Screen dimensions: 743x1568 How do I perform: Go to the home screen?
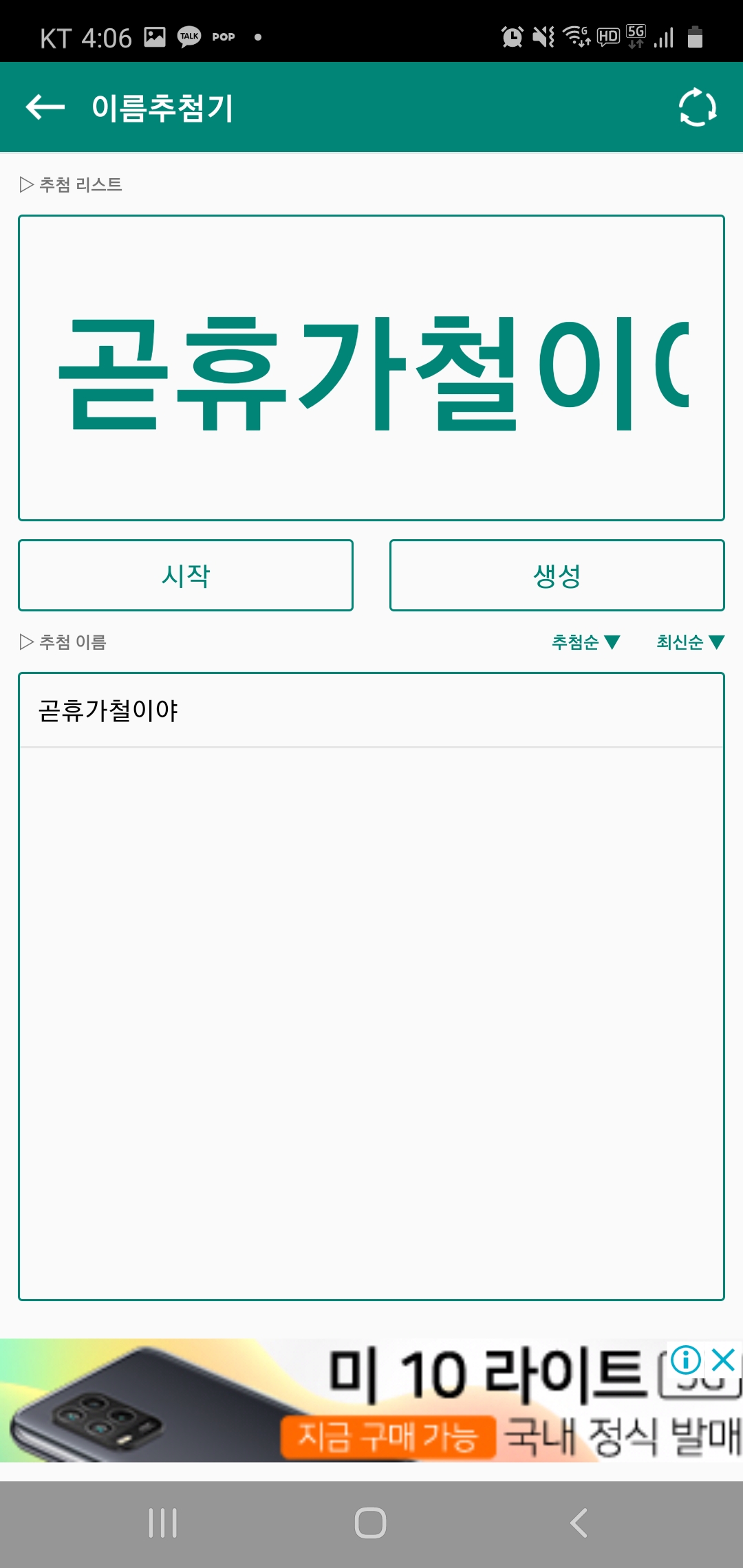tap(370, 1523)
